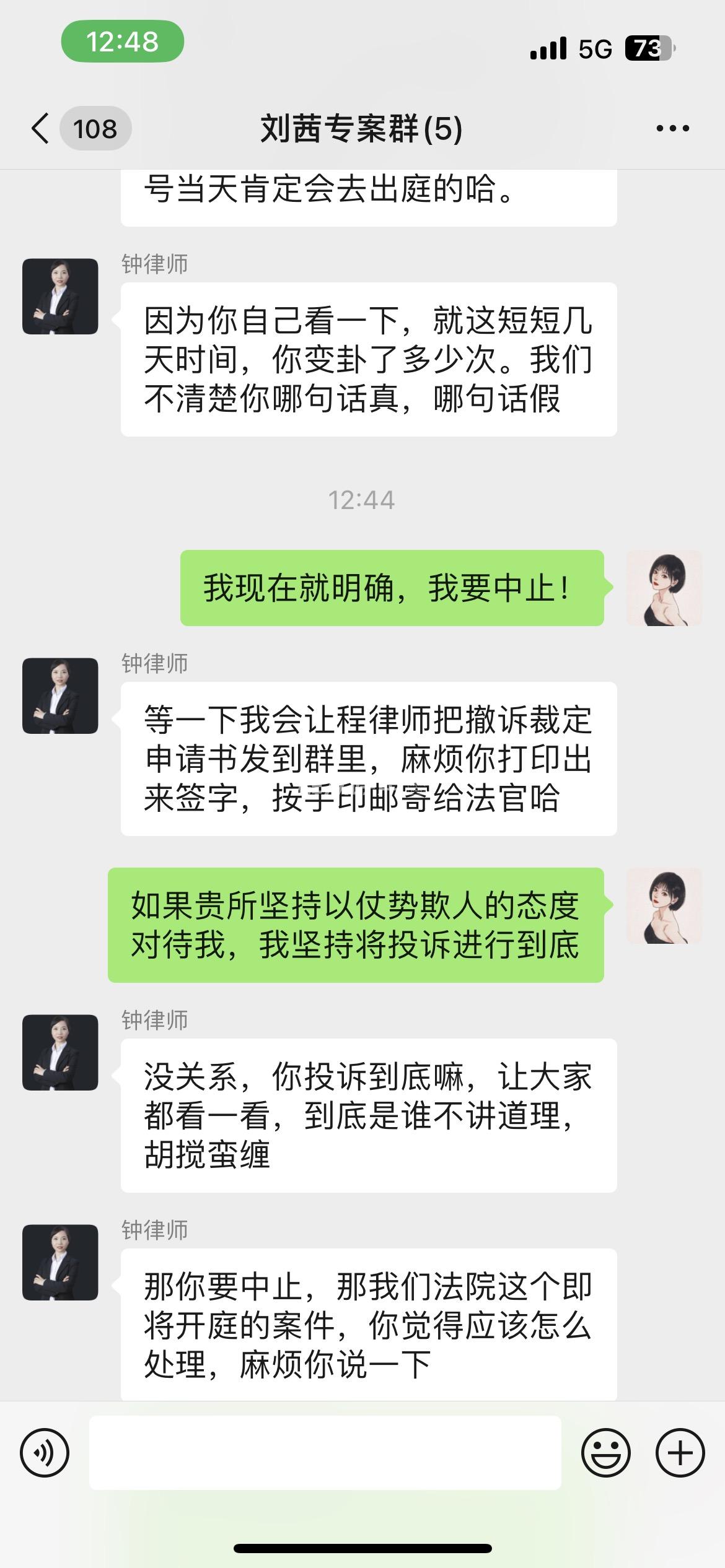Tap 钟律师's avatar beside 即将开庭的案件 message
725x1568 pixels.
coord(60,1263)
